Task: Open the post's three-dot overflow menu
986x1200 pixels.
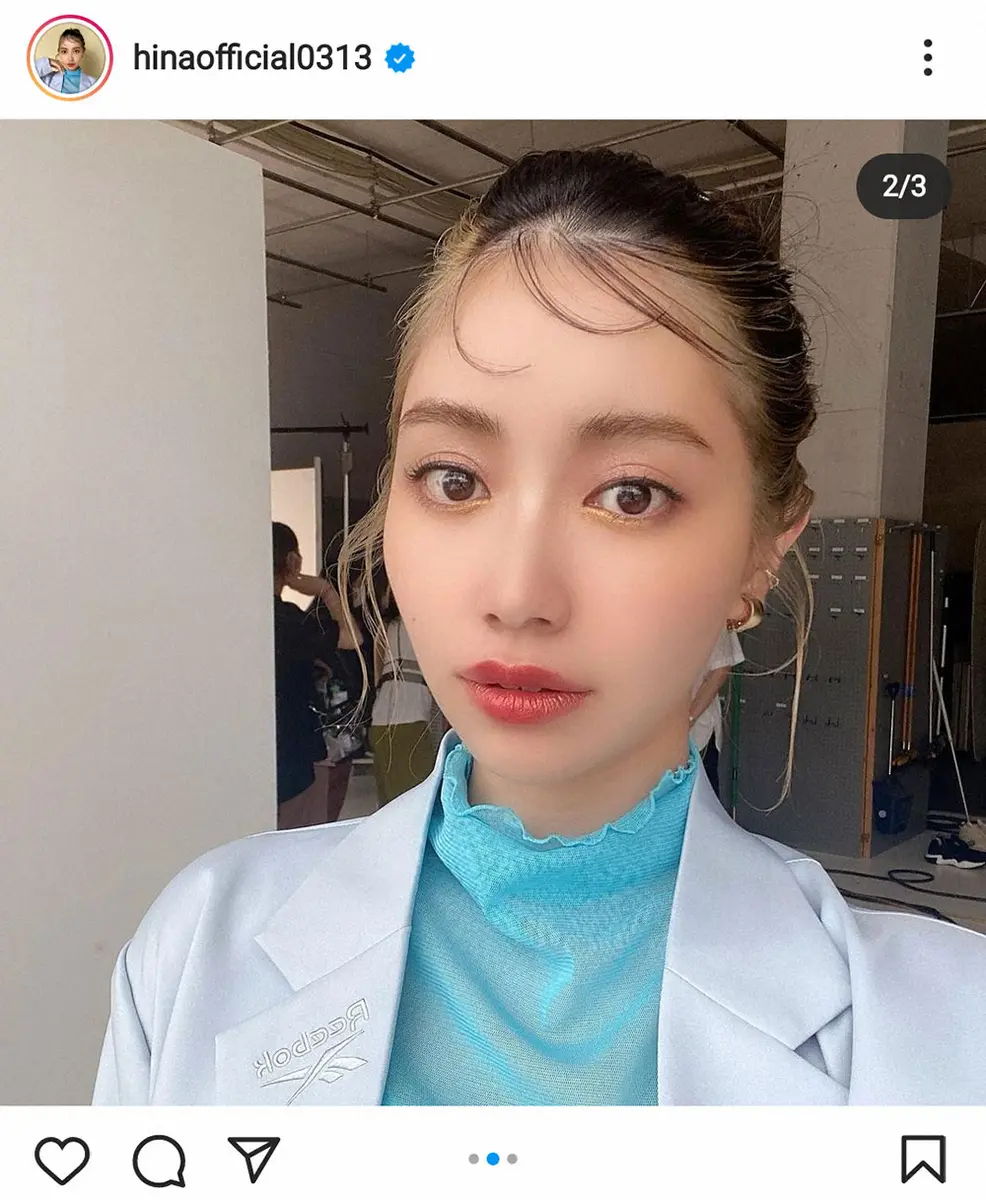Action: pyautogui.click(x=927, y=58)
